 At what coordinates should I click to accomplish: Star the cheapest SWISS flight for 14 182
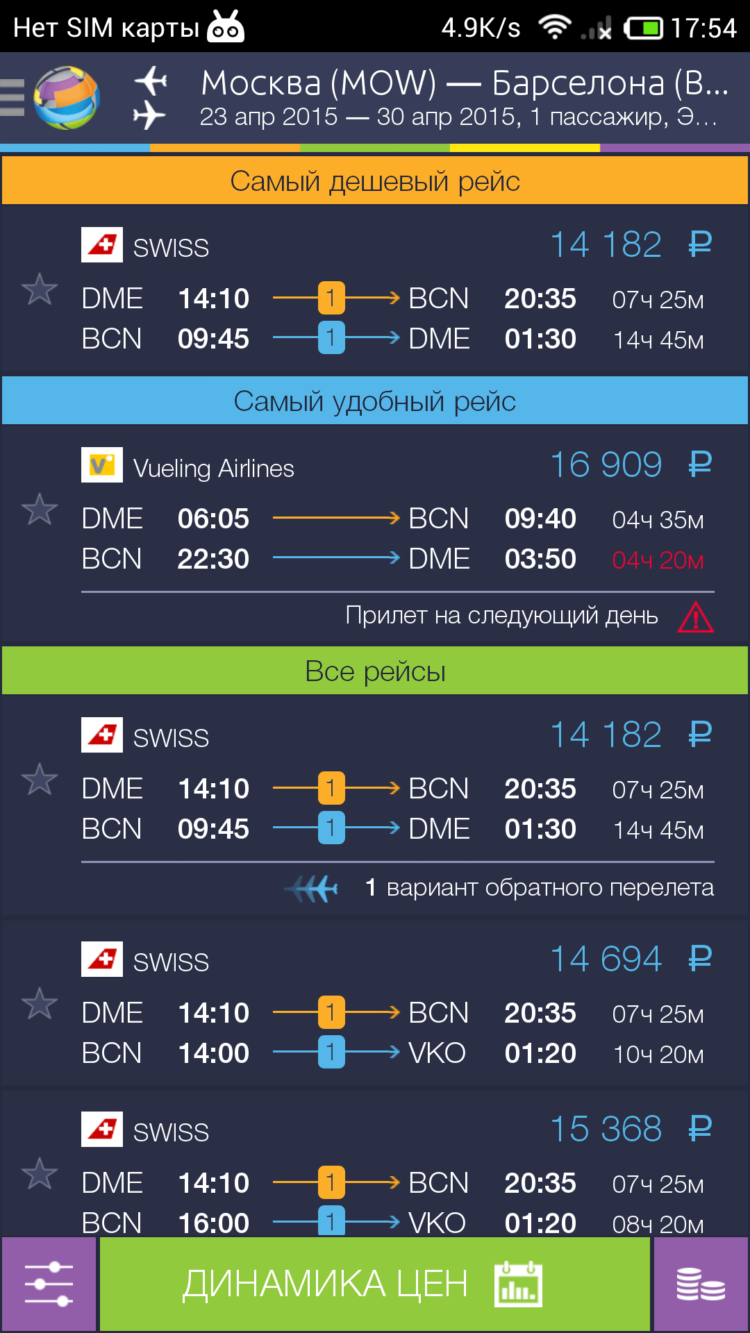click(x=40, y=291)
